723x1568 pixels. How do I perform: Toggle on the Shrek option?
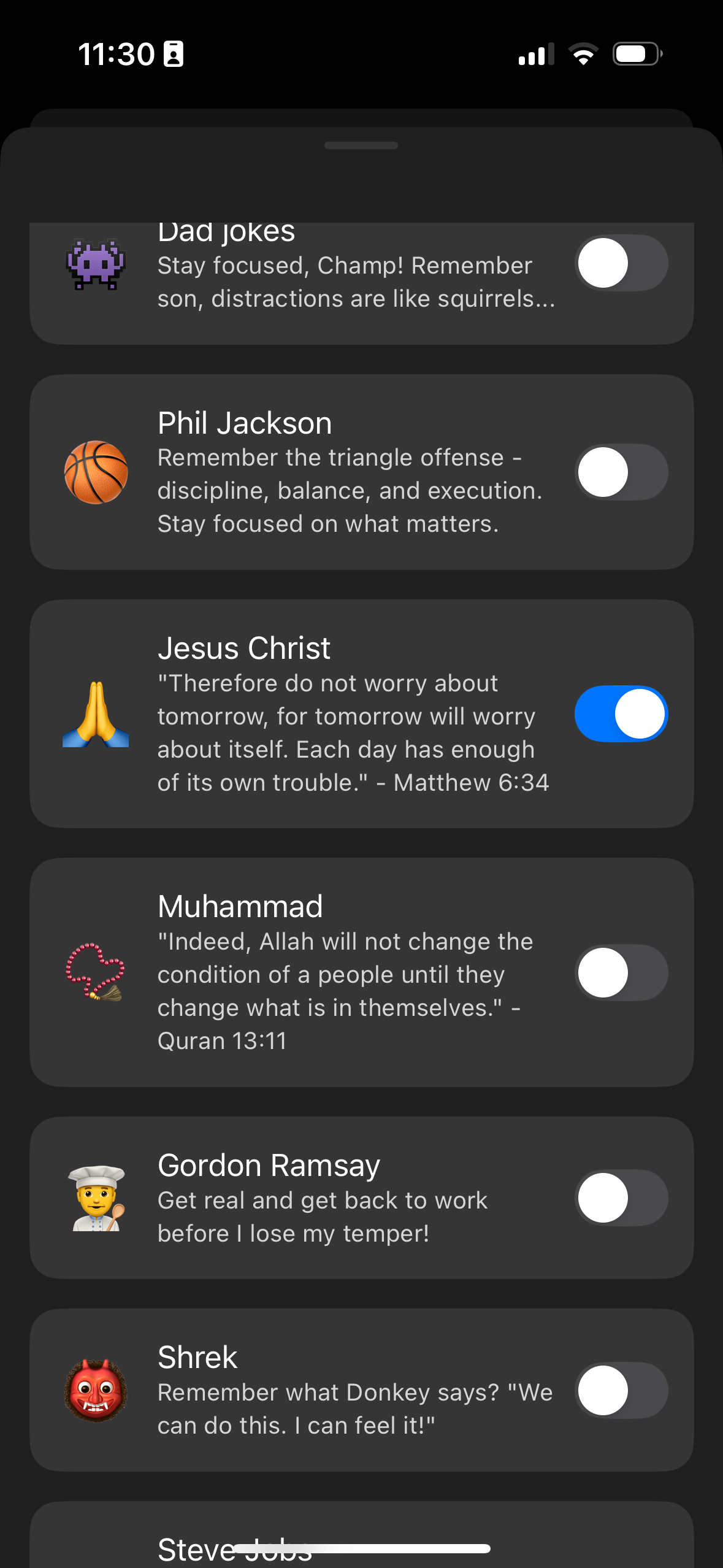(x=621, y=1390)
